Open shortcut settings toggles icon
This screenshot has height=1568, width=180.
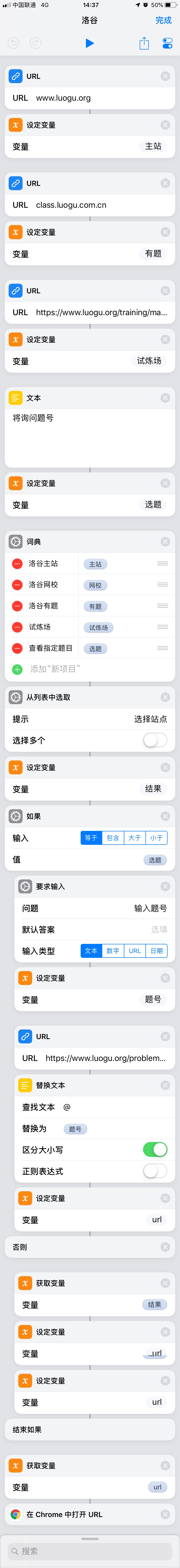pos(167,43)
